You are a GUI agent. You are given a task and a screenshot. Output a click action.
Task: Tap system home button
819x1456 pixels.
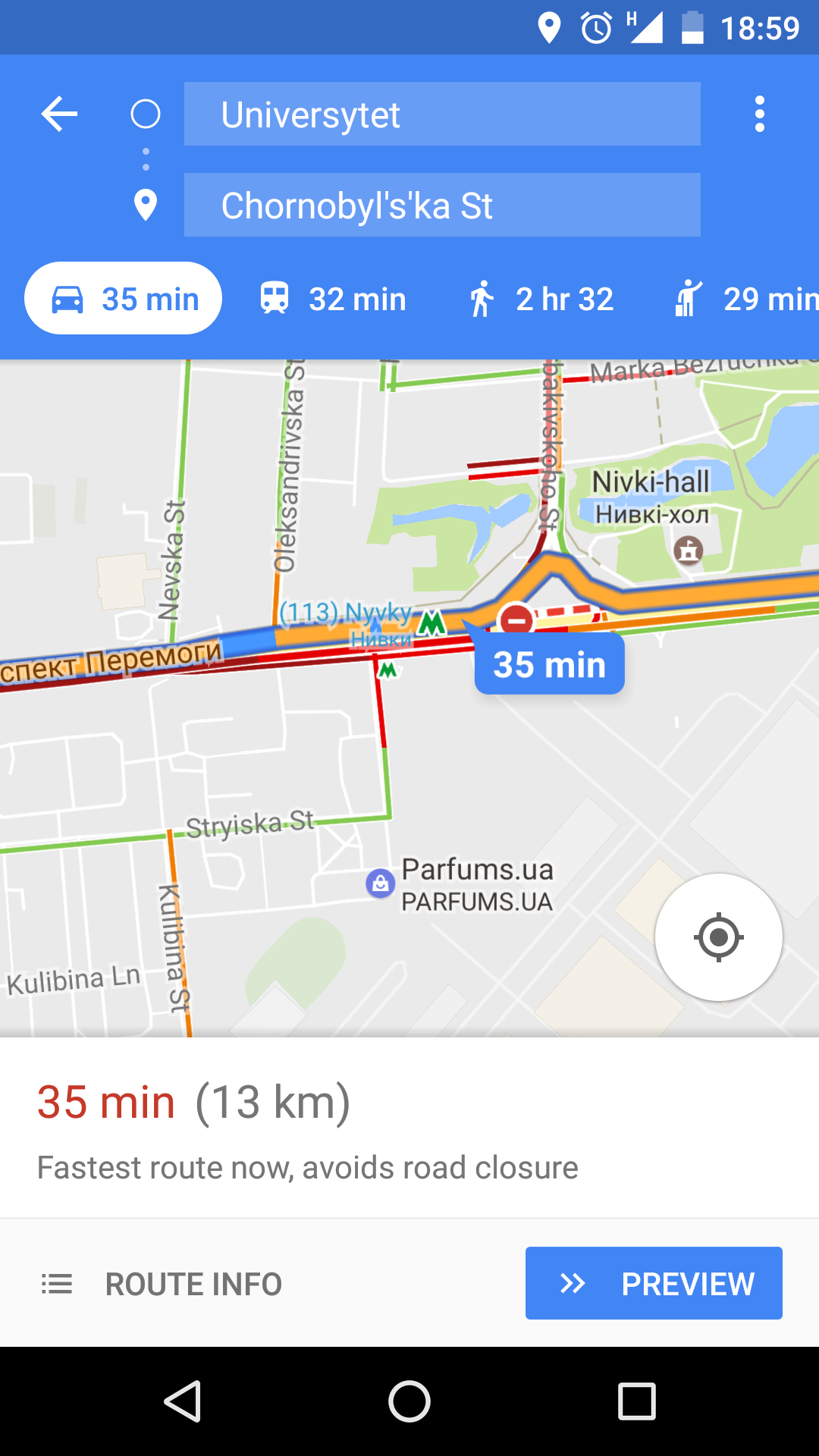pos(409,1401)
